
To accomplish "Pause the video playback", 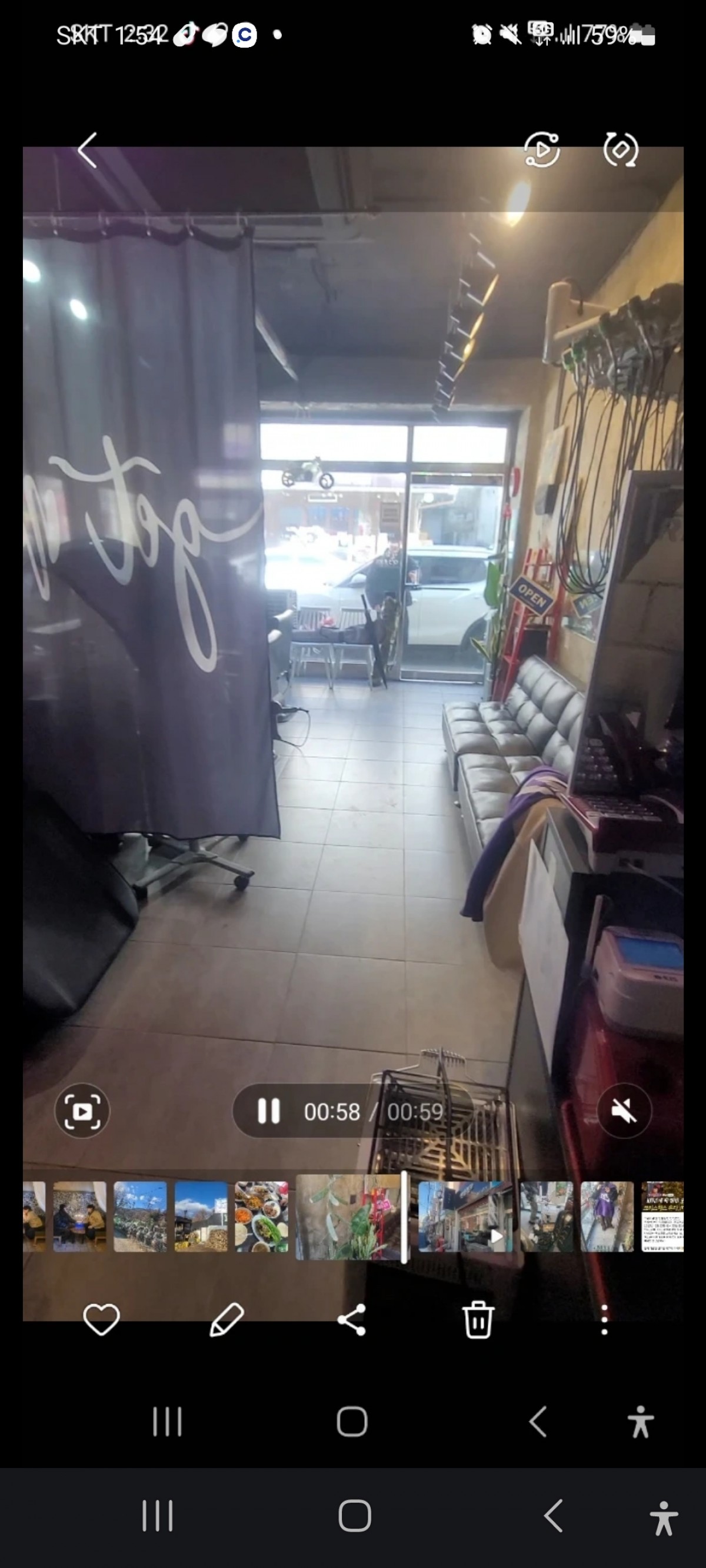I will click(269, 1112).
